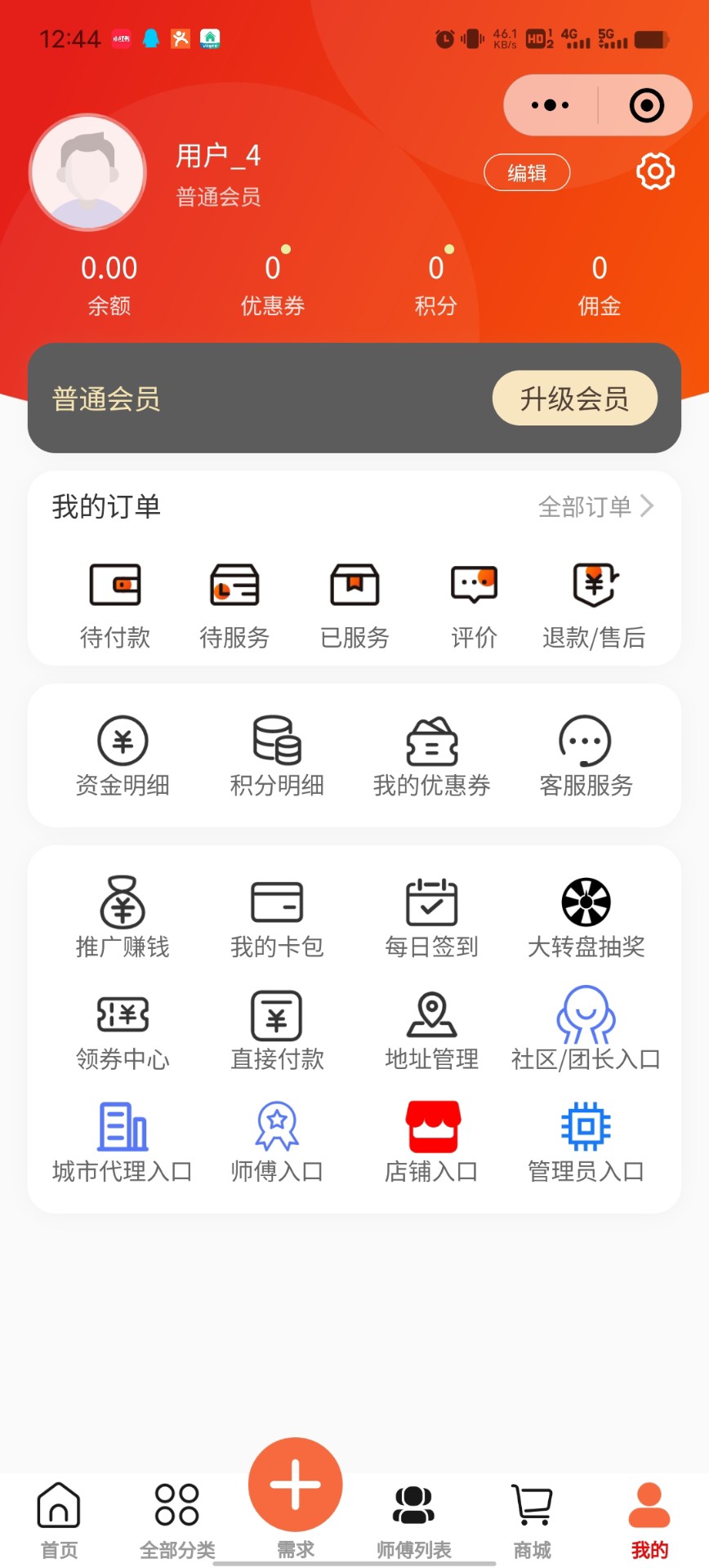
Task: Open 资金明细 fund details
Action: (x=123, y=755)
